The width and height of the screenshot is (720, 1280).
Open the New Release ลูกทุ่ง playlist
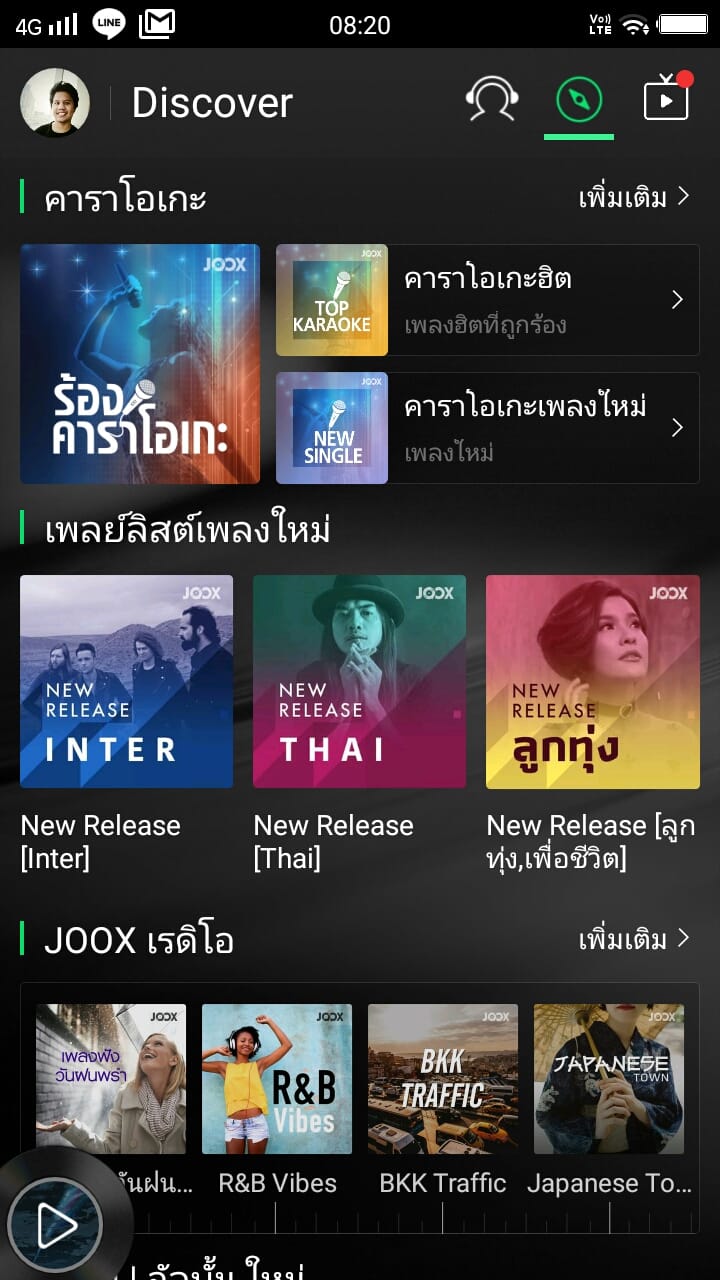point(592,681)
